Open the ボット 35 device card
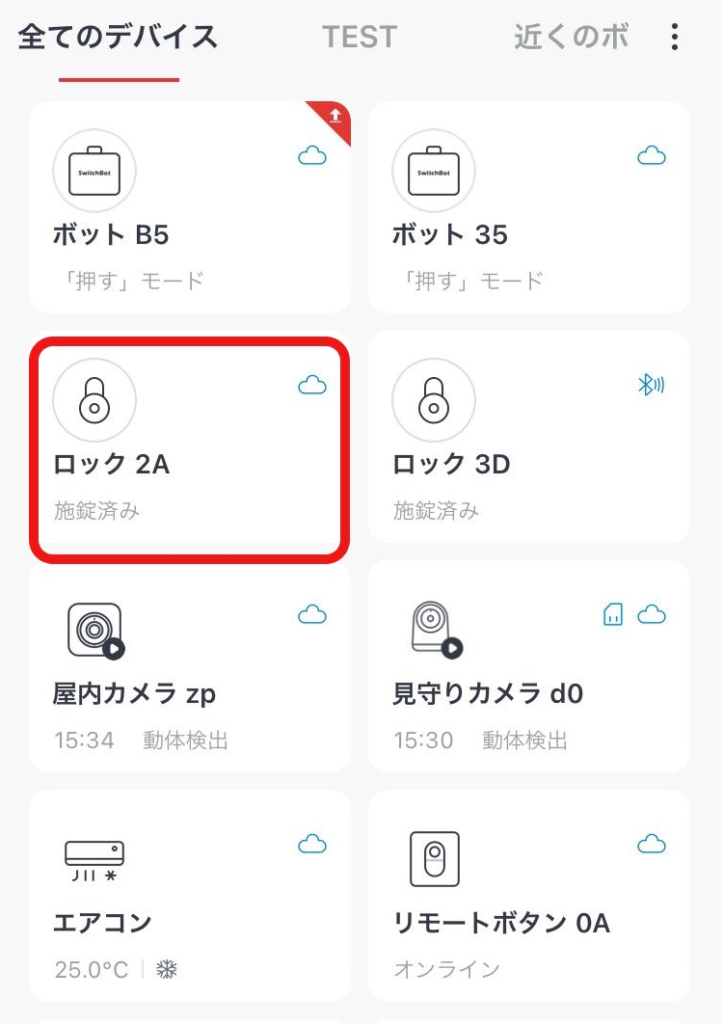The image size is (723, 1024). [529, 208]
